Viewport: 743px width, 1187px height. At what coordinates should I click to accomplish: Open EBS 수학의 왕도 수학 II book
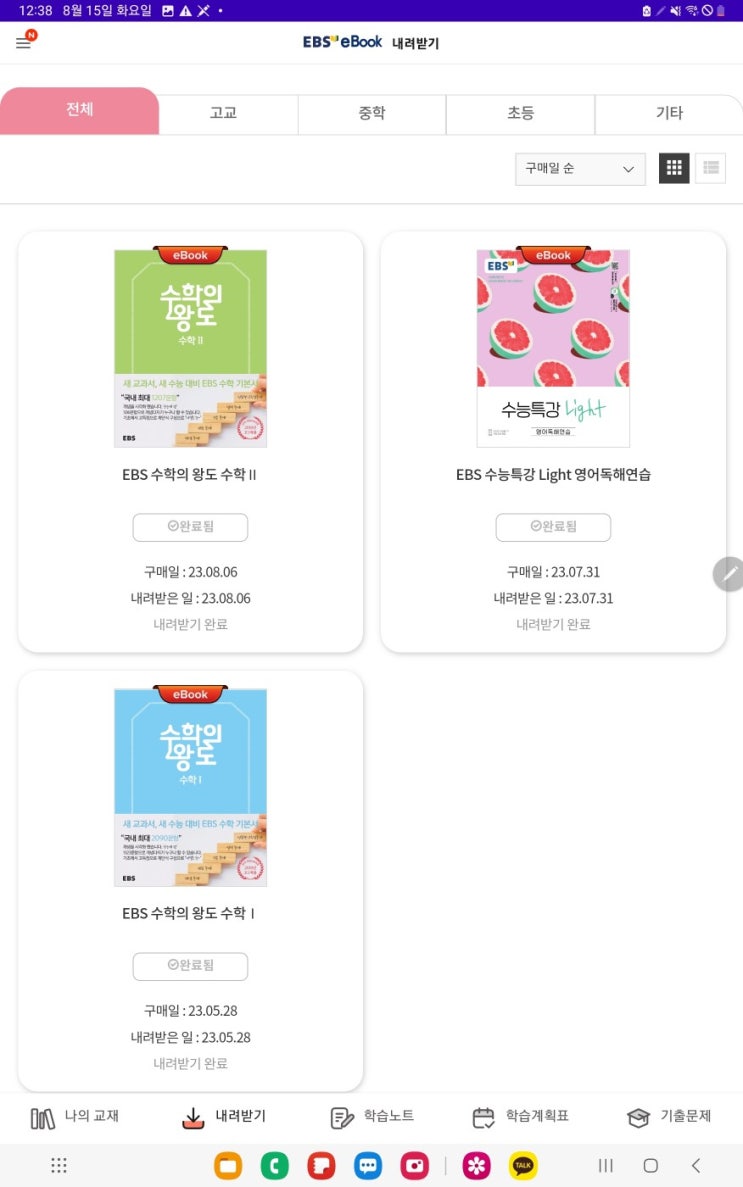click(190, 348)
